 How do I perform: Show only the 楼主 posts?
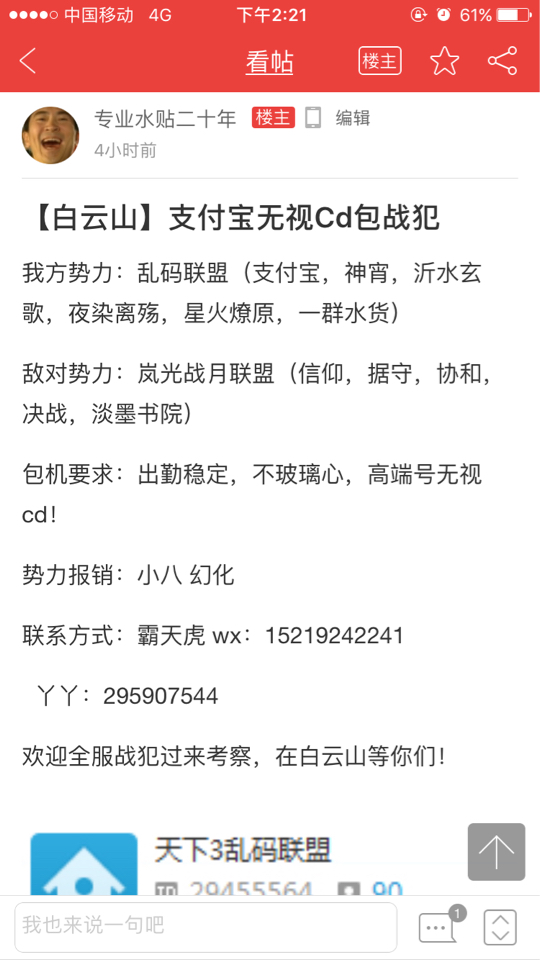click(x=380, y=61)
